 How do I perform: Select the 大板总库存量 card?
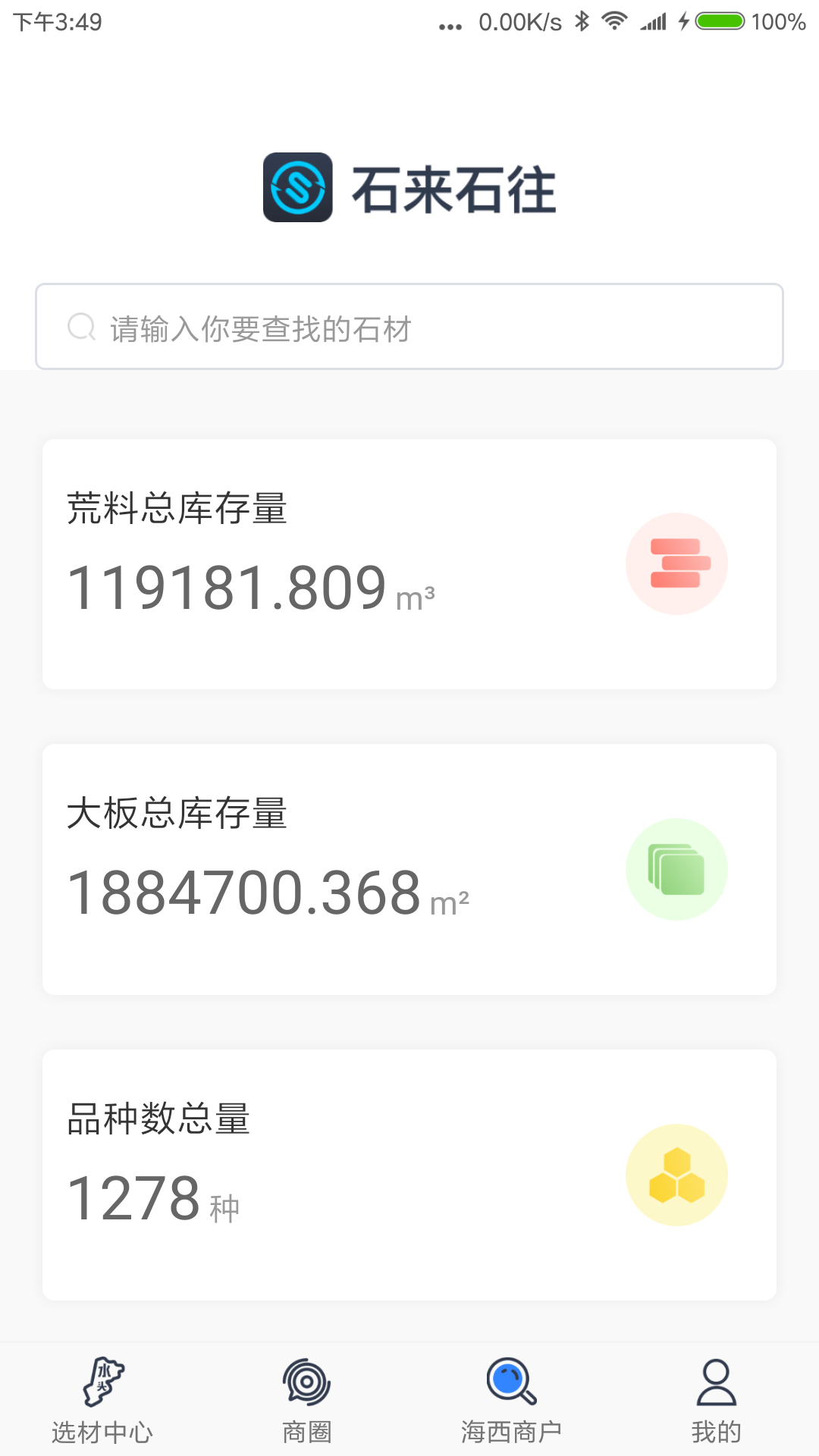(409, 868)
